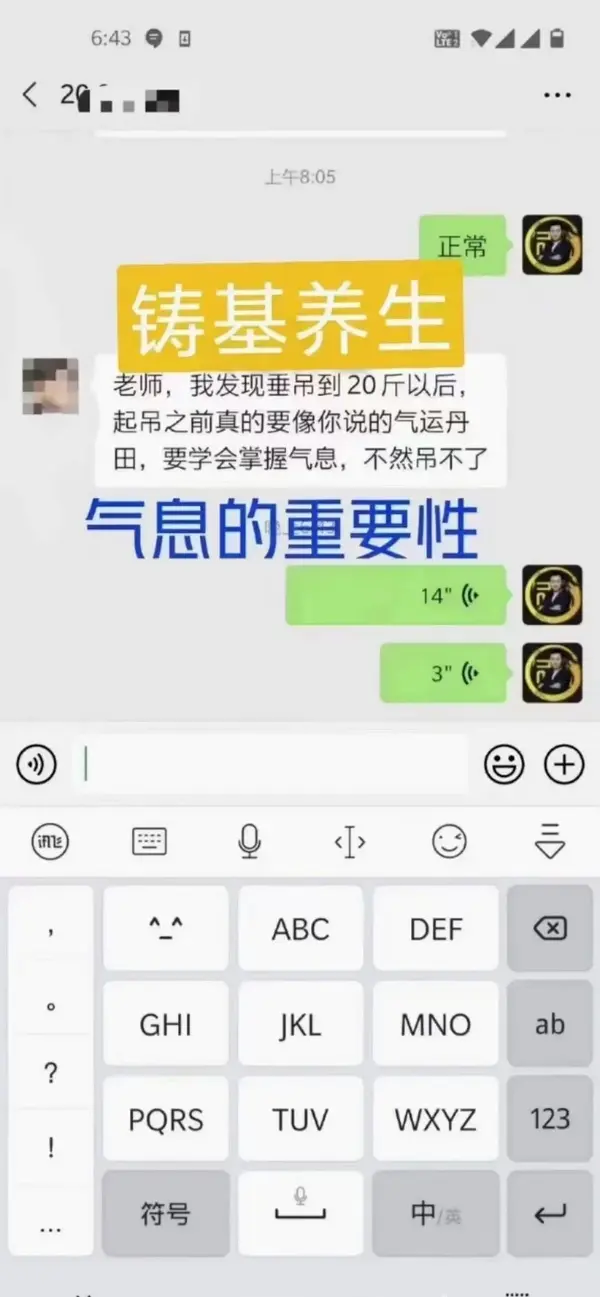Go back from this chat
This screenshot has height=1297, width=600.
pyautogui.click(x=30, y=95)
